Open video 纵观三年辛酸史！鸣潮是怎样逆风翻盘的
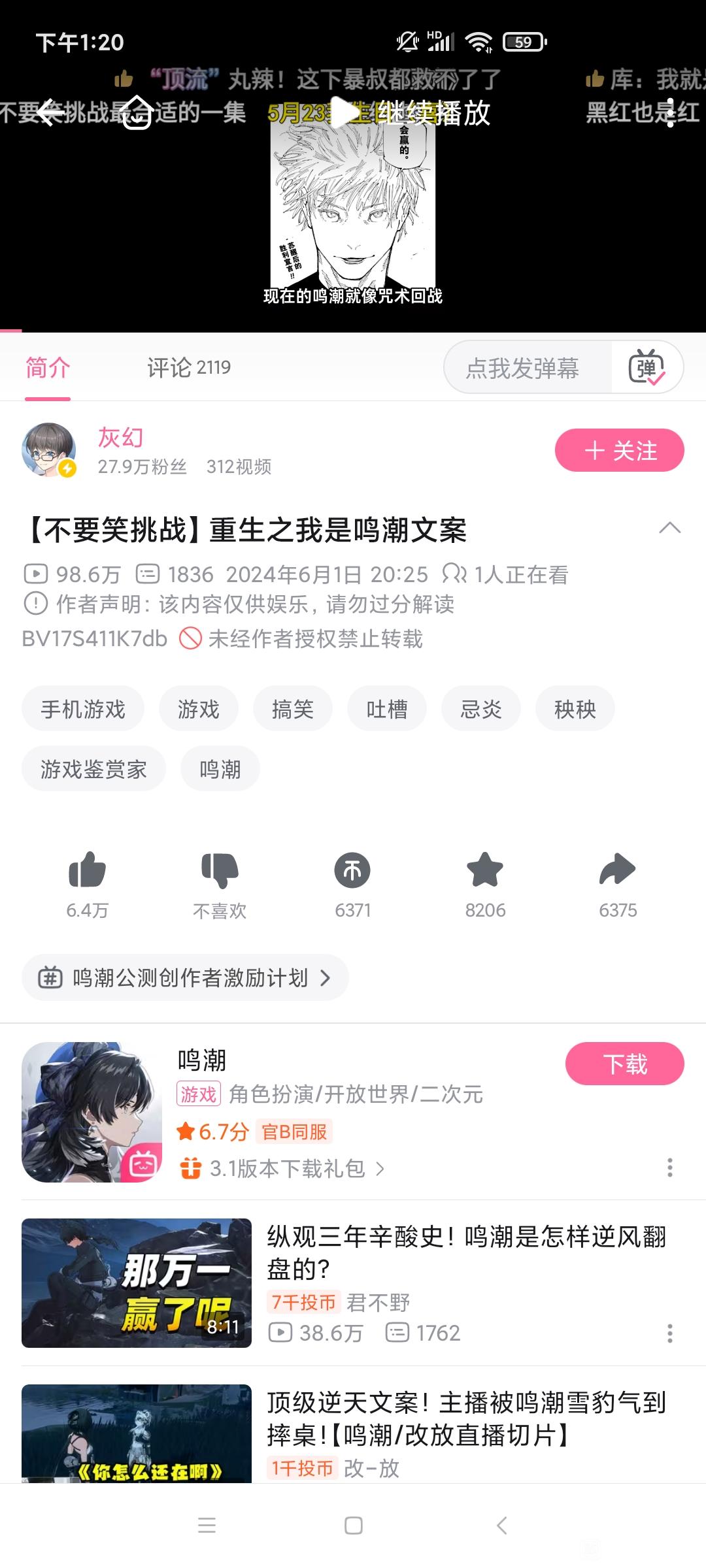Image resolution: width=706 pixels, height=1568 pixels. (x=466, y=1252)
